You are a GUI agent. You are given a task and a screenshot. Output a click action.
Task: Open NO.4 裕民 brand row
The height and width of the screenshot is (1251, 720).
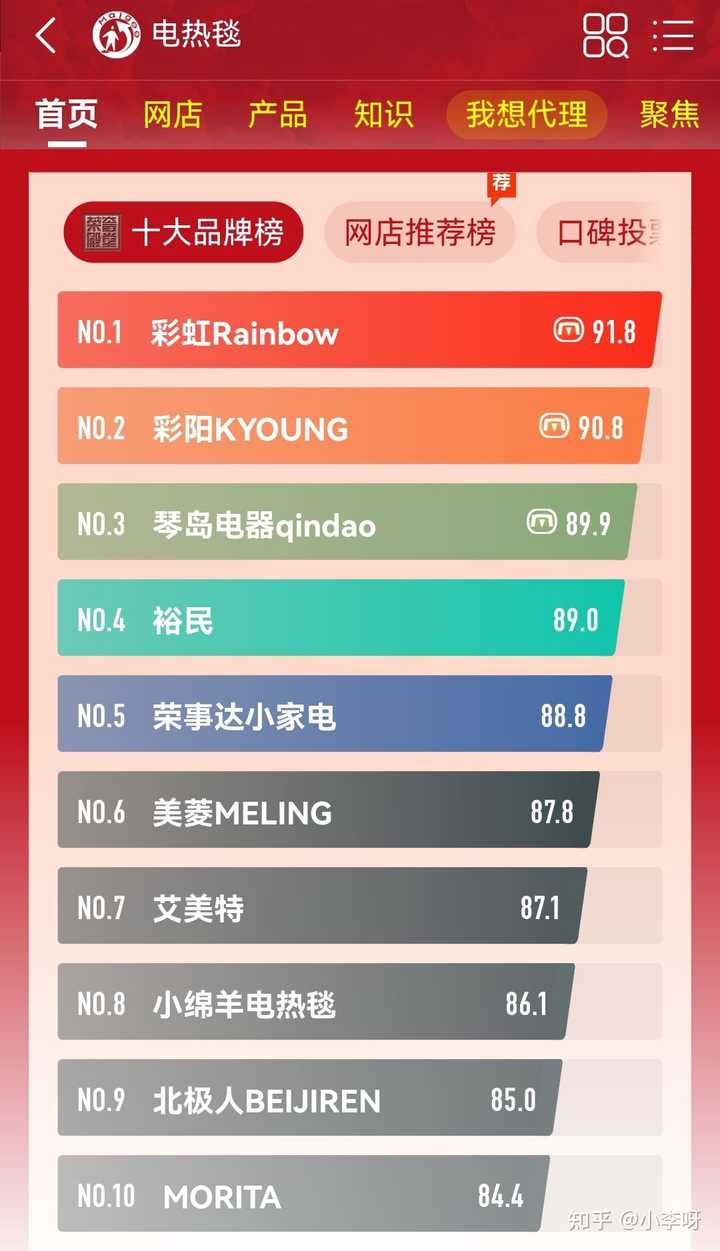[x=360, y=619]
